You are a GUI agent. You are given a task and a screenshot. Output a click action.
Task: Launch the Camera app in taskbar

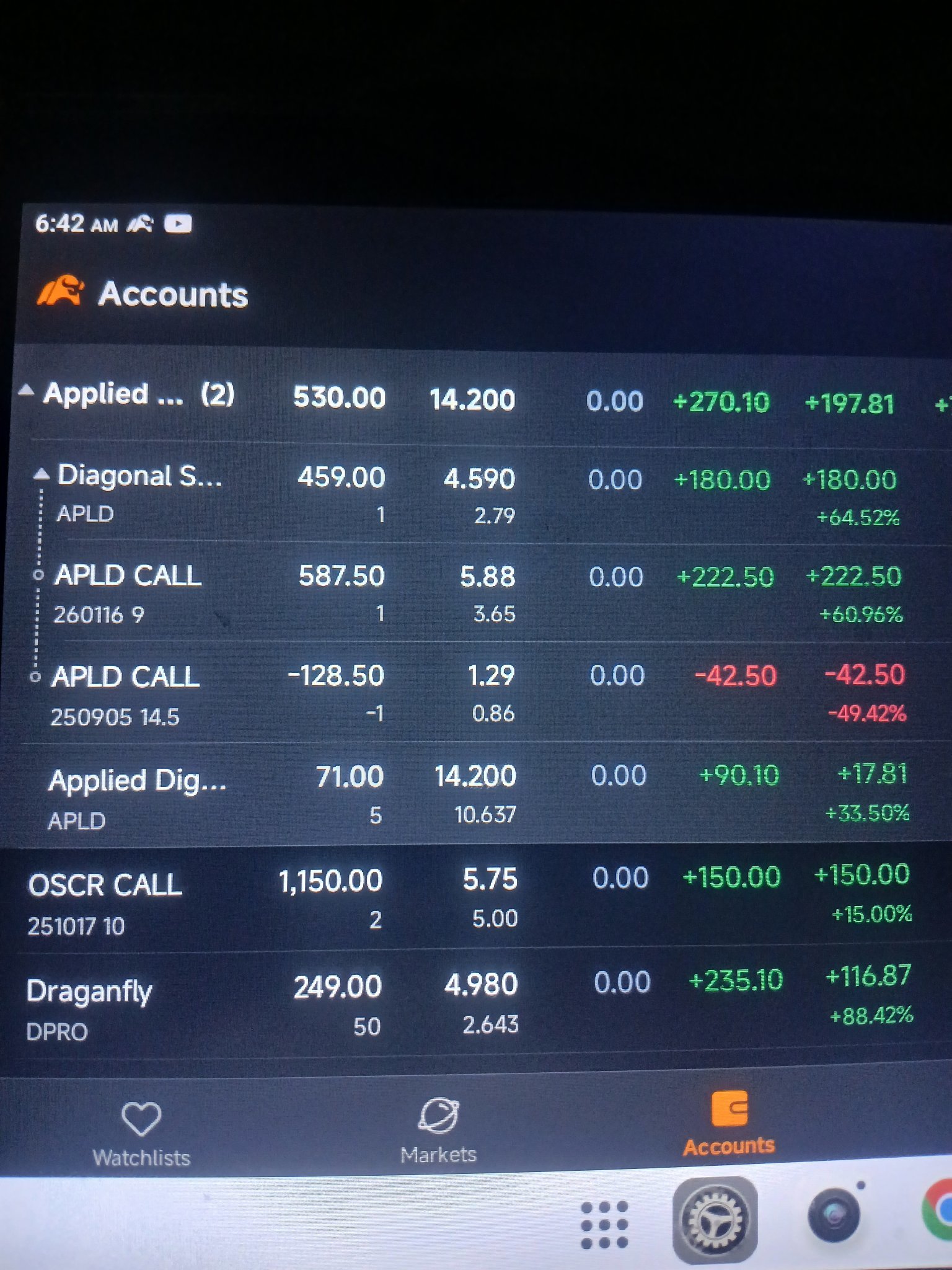click(x=834, y=1214)
